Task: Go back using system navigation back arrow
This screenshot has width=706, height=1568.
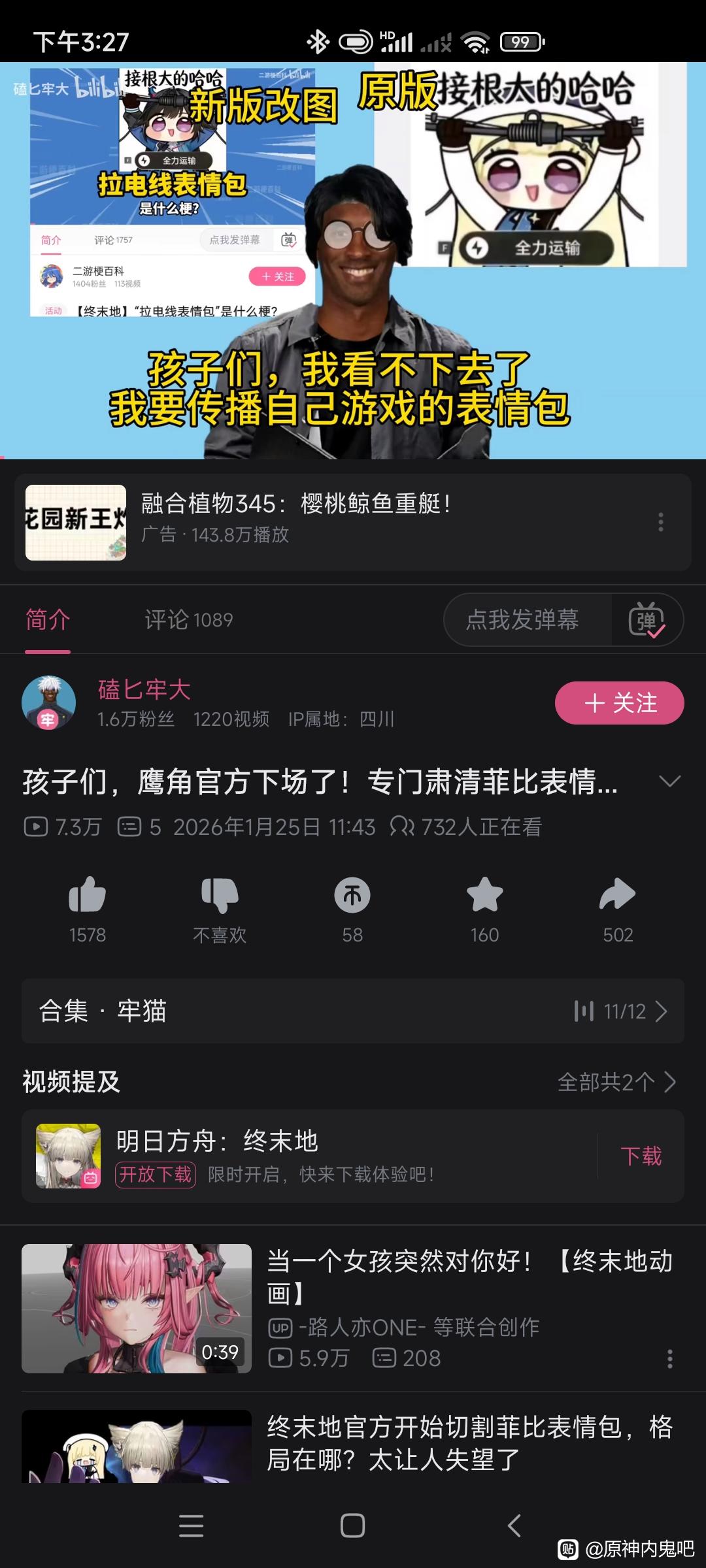Action: click(x=514, y=1526)
